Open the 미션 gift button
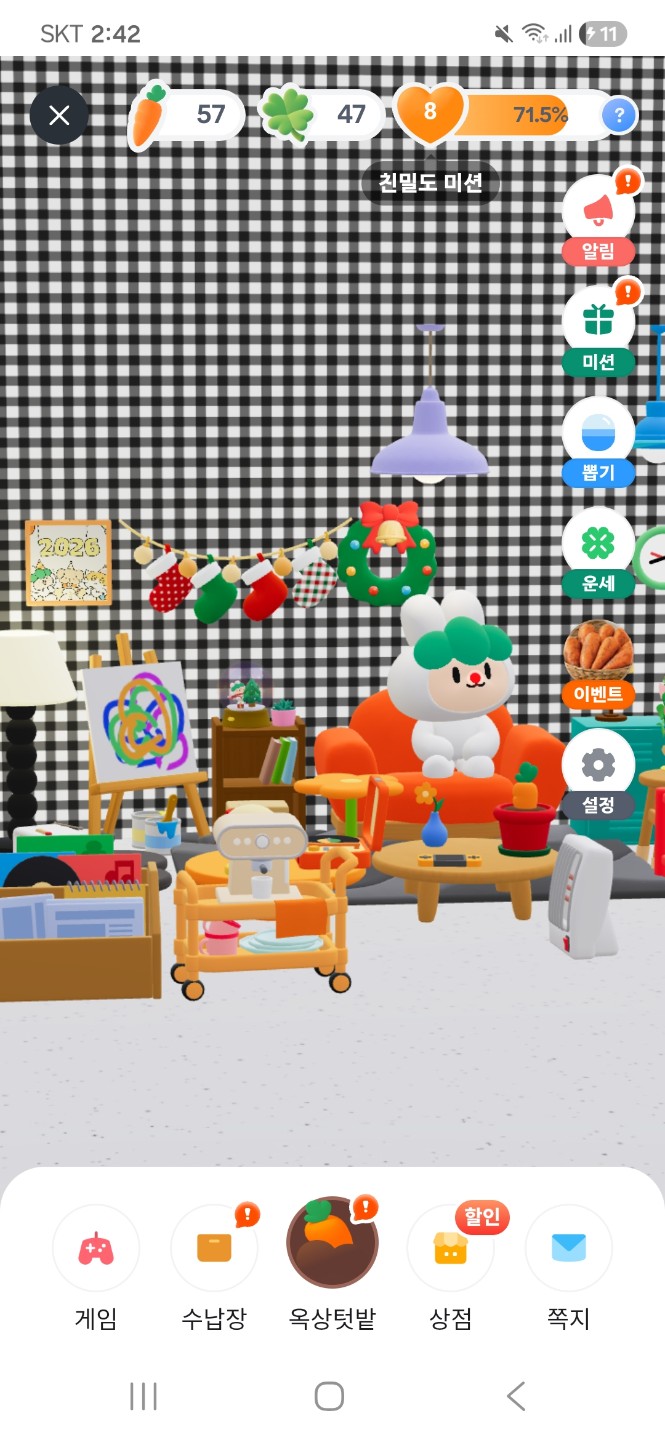The image size is (665, 1440). tap(598, 329)
